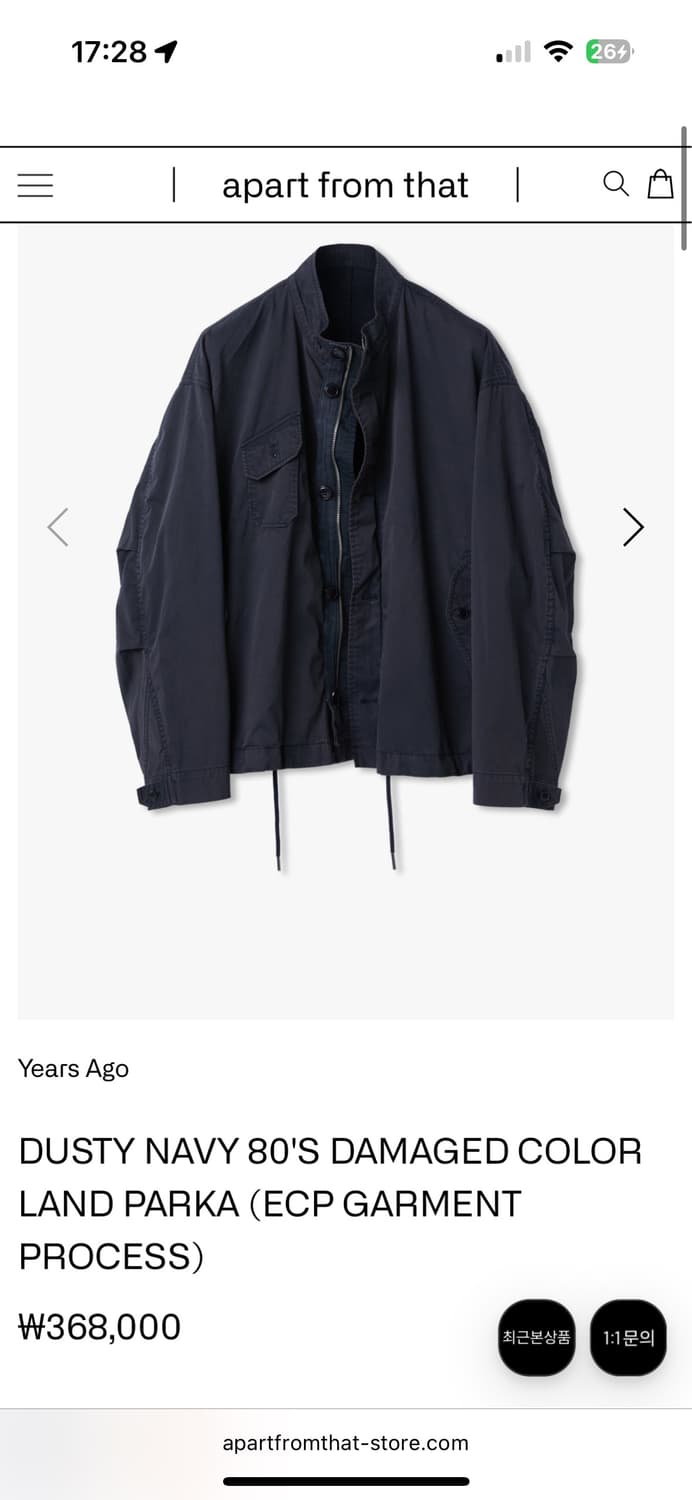This screenshot has height=1500, width=692.
Task: Open the hamburger menu
Action: tap(36, 185)
